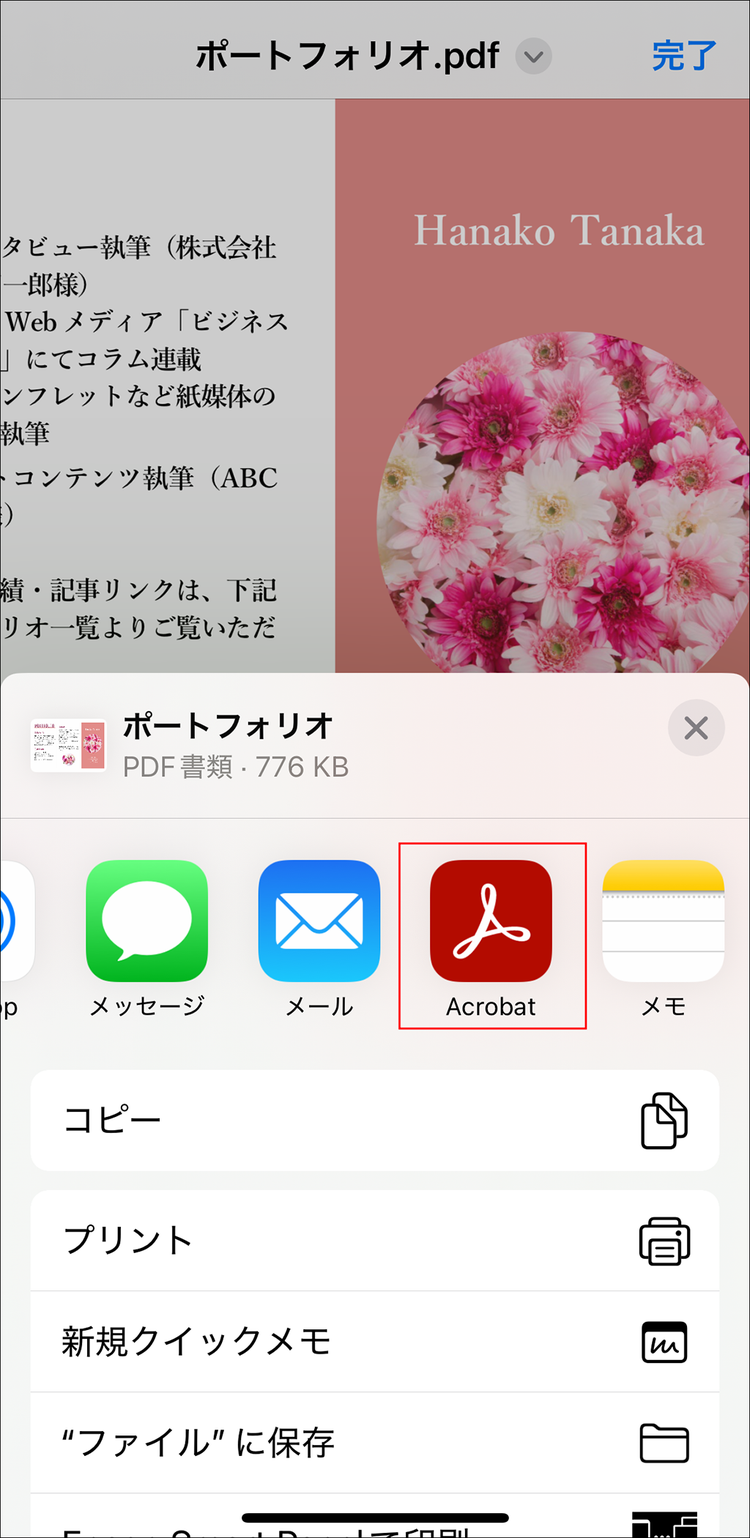This screenshot has height=1538, width=750.
Task: Share the PDF to メモ
Action: coord(663,921)
